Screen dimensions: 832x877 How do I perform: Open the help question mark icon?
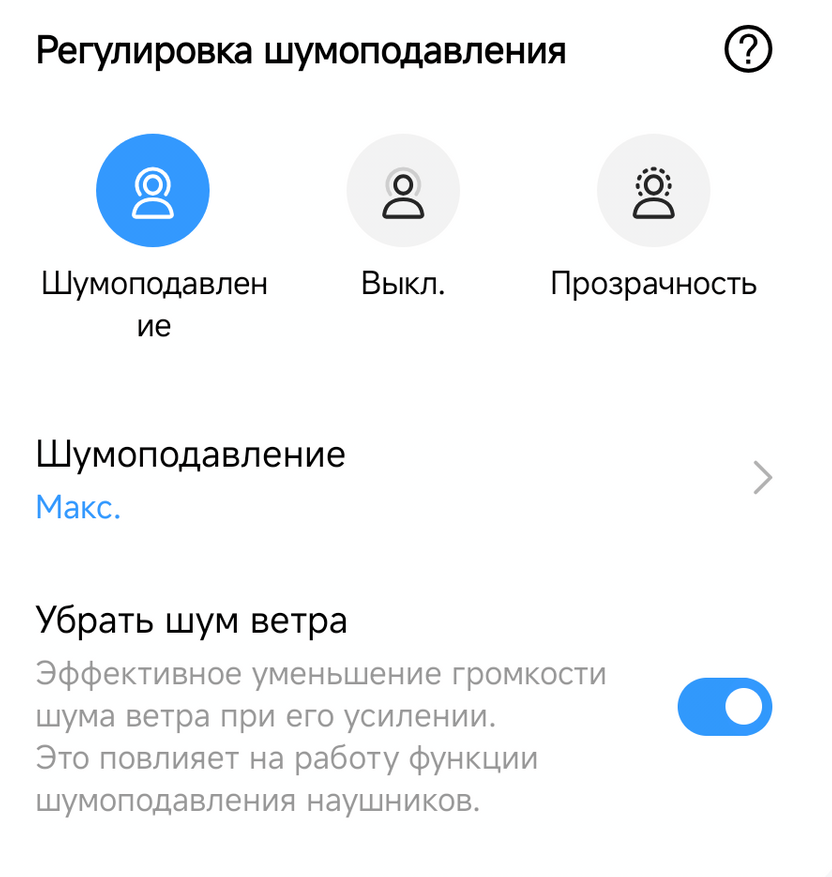point(748,51)
